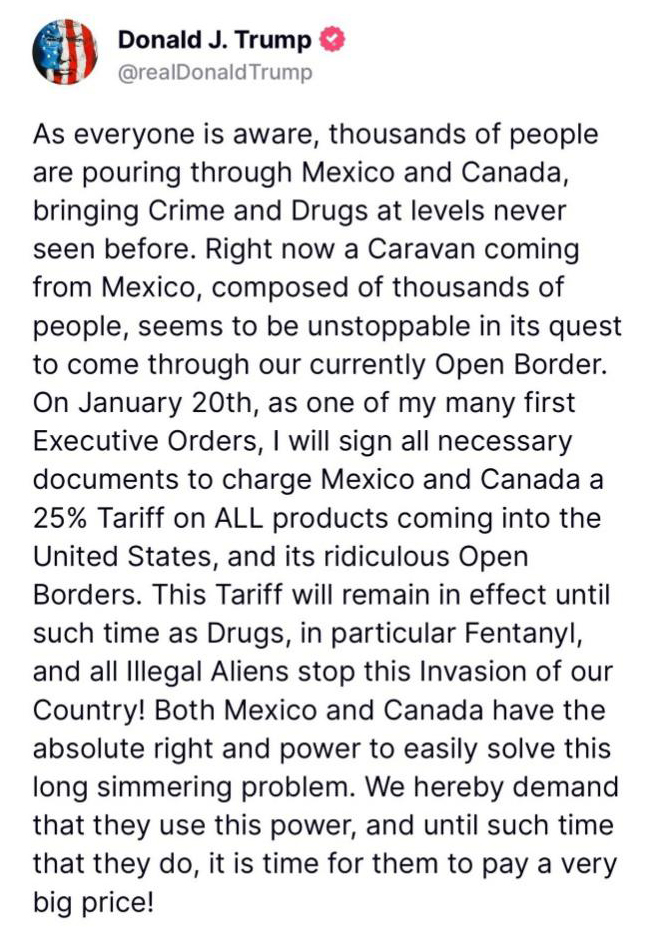Open the @realDonaldTrump profile via the handle

coord(215,73)
